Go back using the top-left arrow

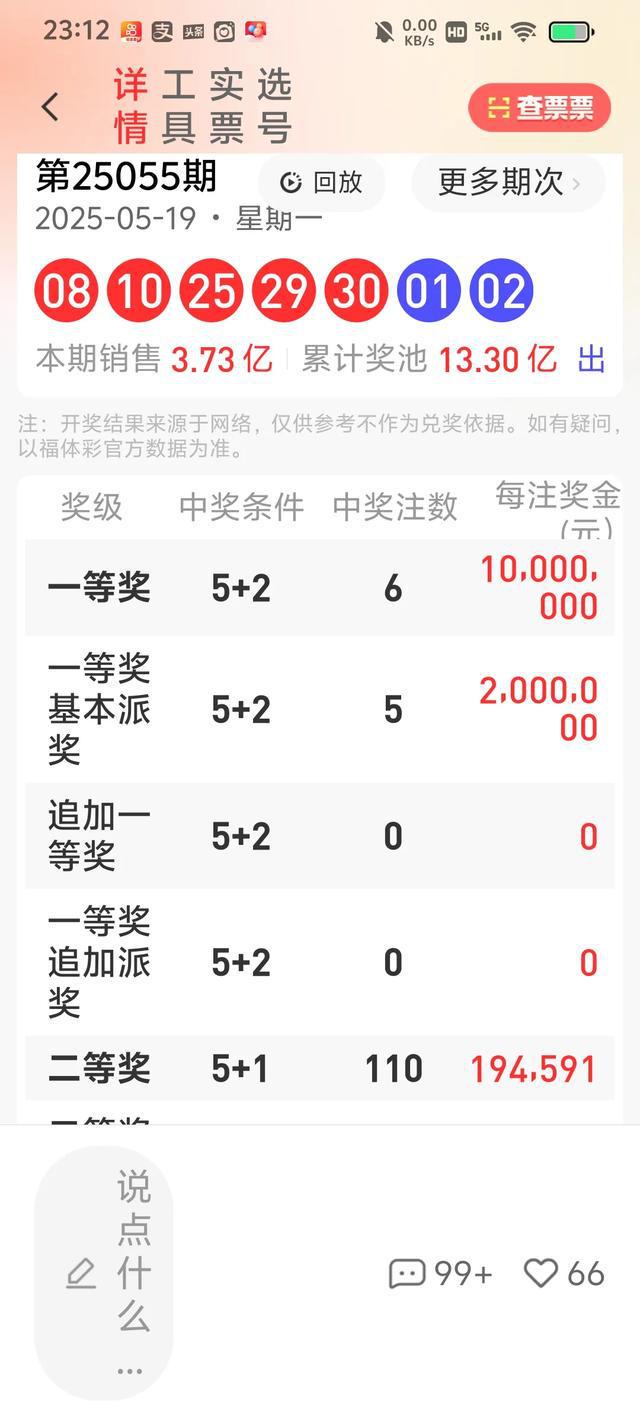(50, 107)
